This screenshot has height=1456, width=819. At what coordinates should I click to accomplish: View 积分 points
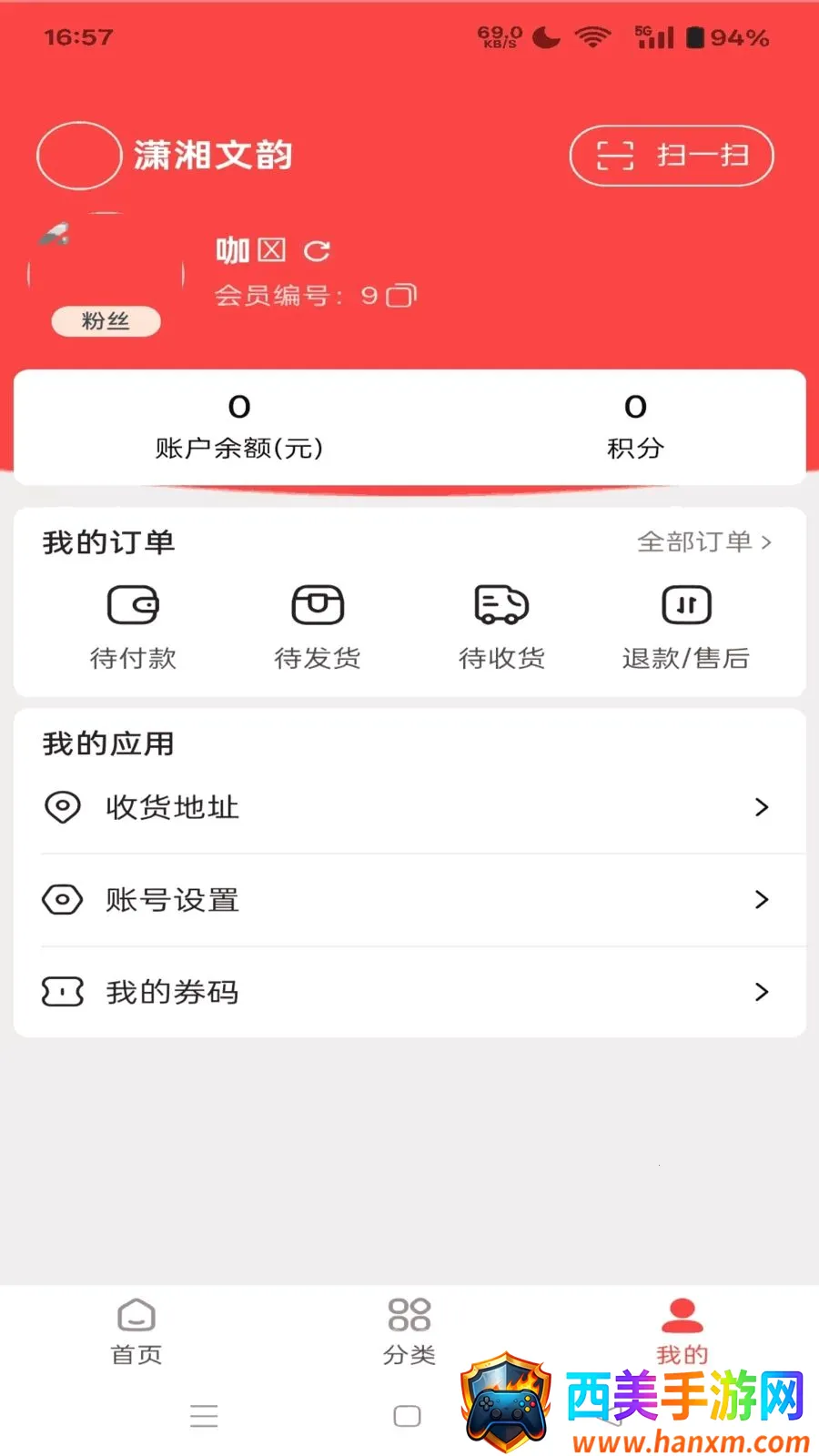click(x=635, y=427)
